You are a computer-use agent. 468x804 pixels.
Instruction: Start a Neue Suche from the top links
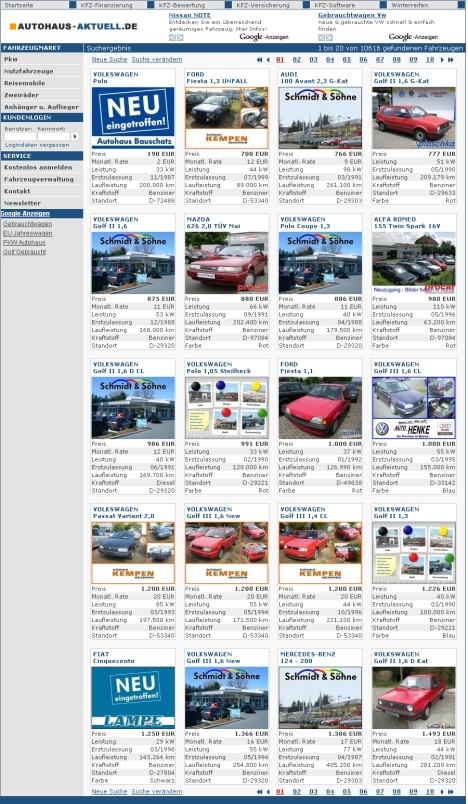pyautogui.click(x=109, y=59)
